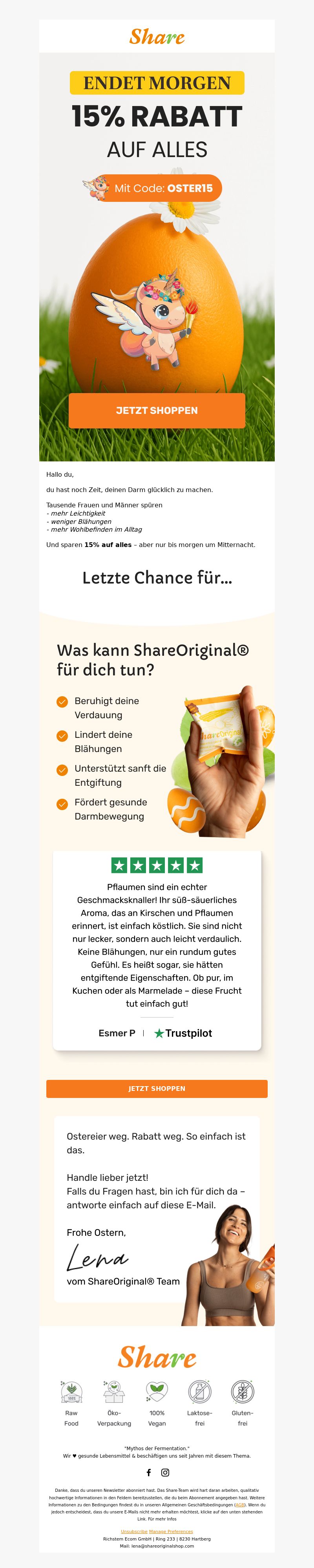Tap the Unsubscribe link
The width and height of the screenshot is (314, 1568).
pyautogui.click(x=134, y=1531)
